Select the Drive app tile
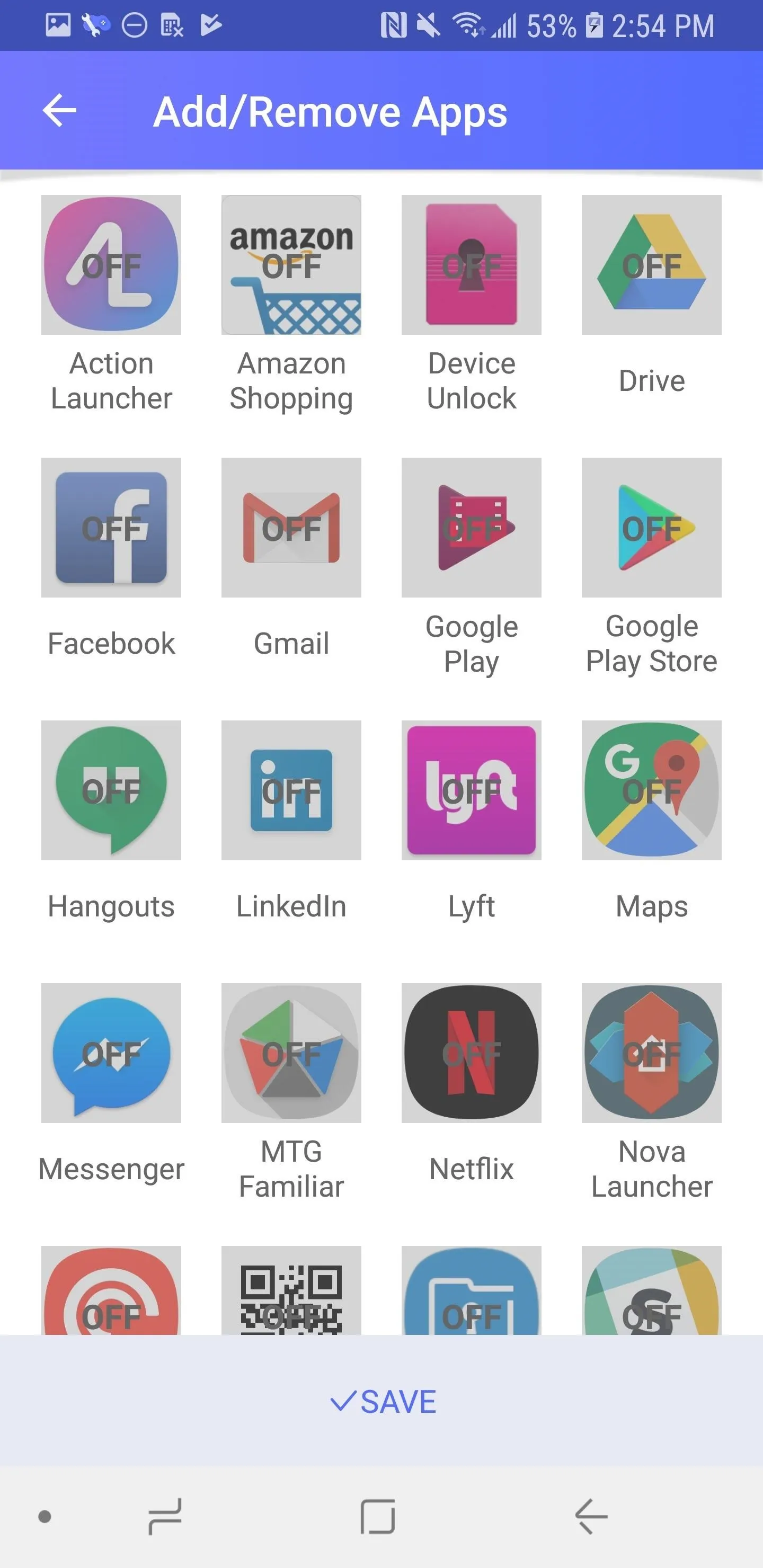763x1568 pixels. (x=652, y=265)
